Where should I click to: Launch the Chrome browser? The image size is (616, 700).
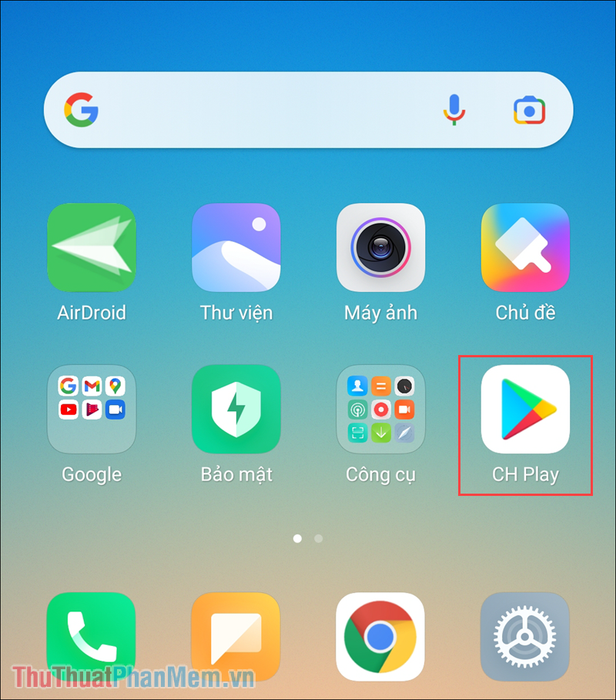[x=380, y=636]
